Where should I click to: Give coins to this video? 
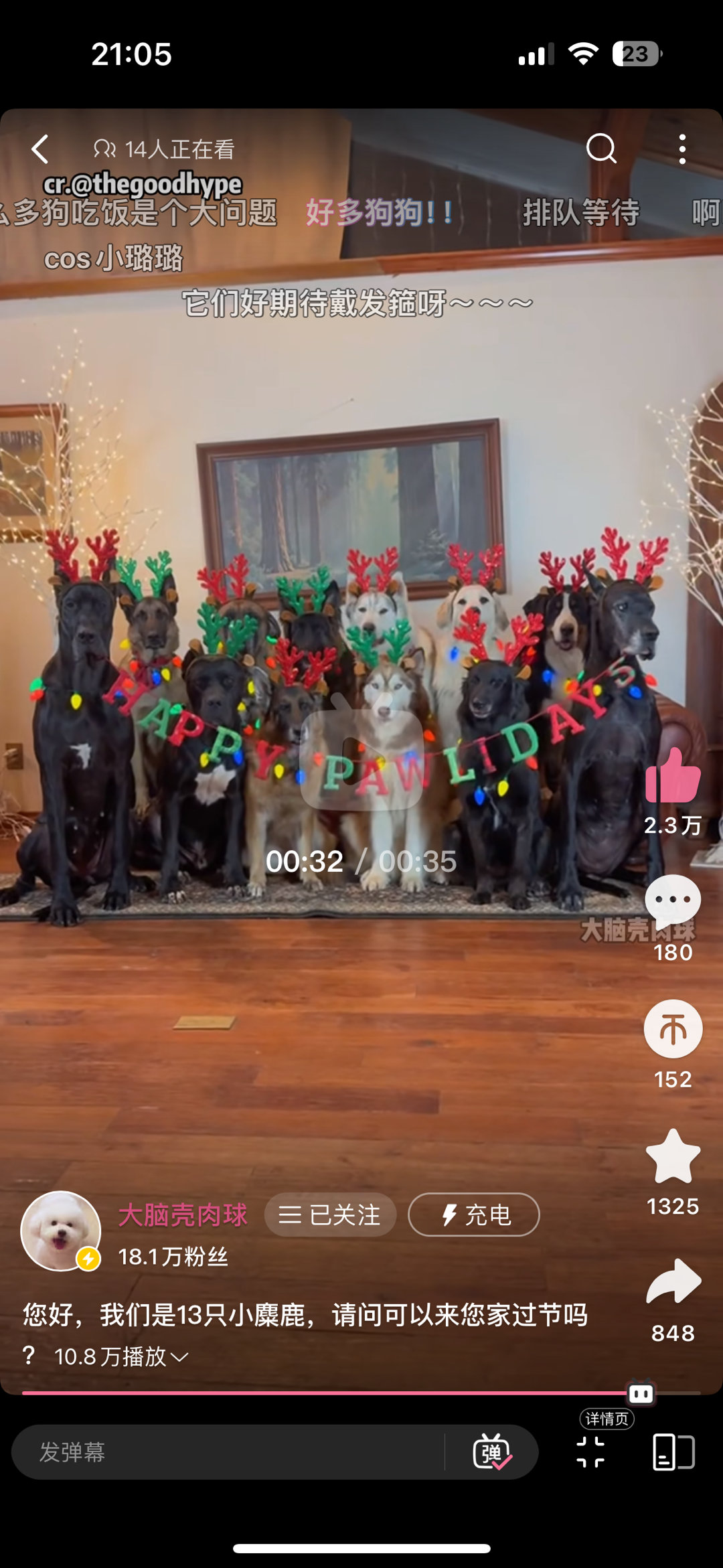(x=672, y=1029)
